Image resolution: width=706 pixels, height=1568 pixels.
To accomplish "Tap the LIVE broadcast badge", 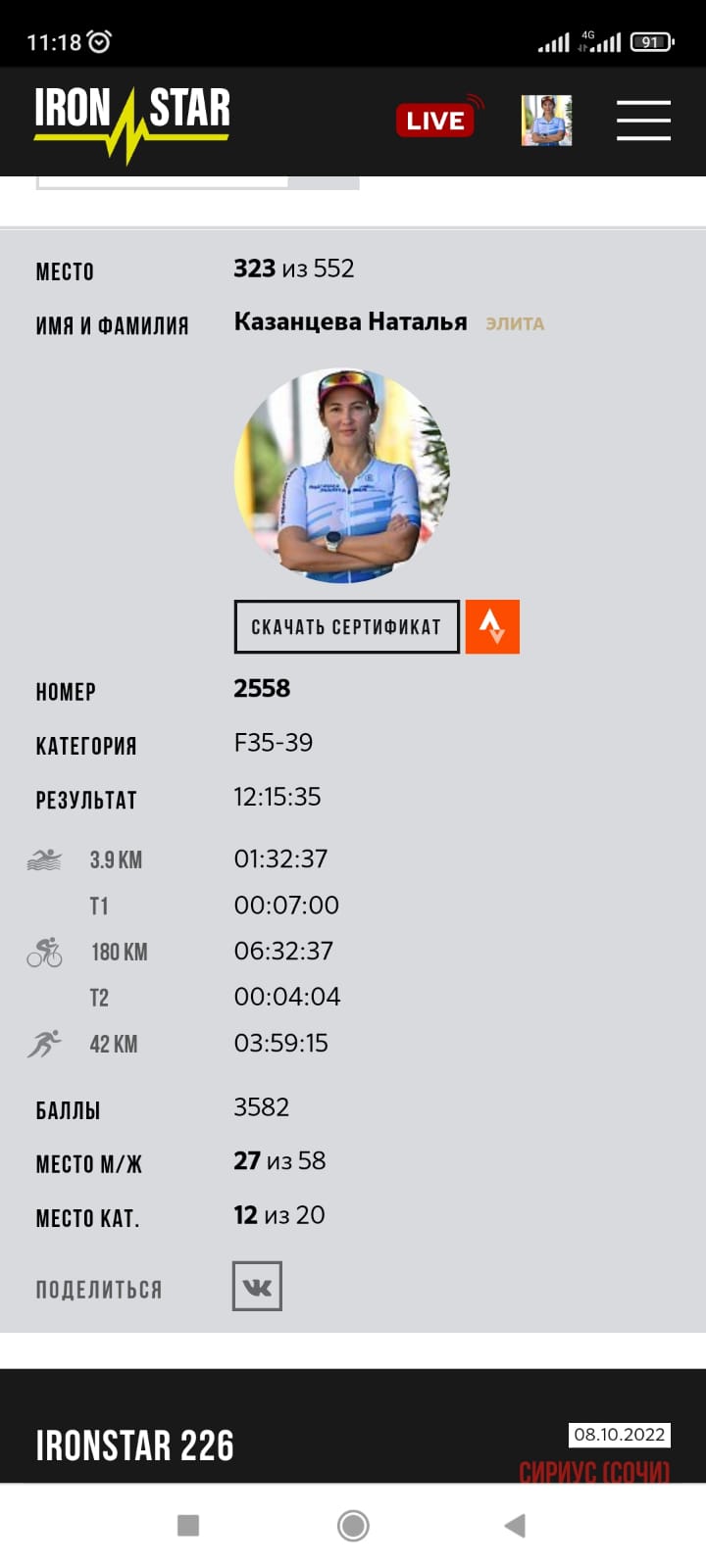I will tap(439, 119).
